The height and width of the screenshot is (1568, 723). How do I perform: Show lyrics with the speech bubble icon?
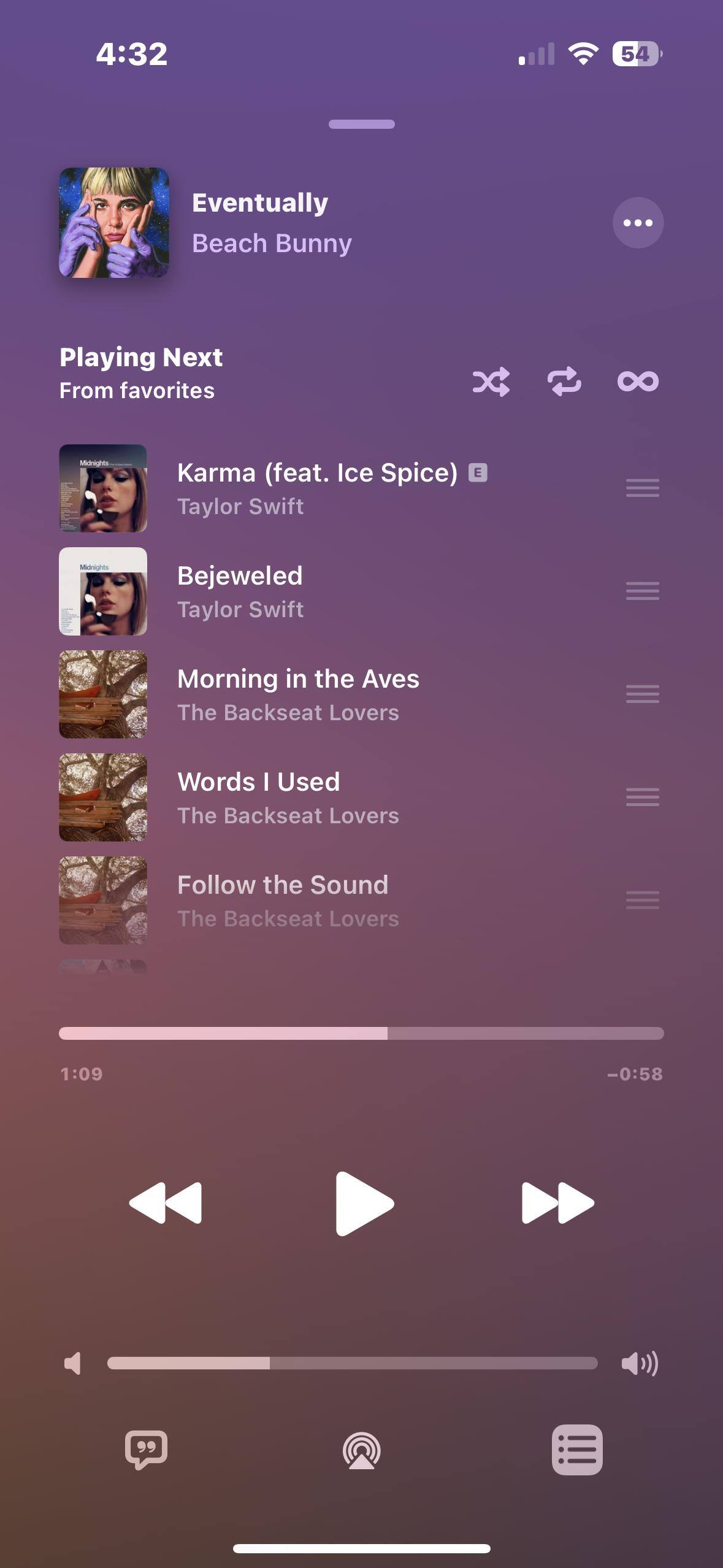pyautogui.click(x=146, y=1450)
